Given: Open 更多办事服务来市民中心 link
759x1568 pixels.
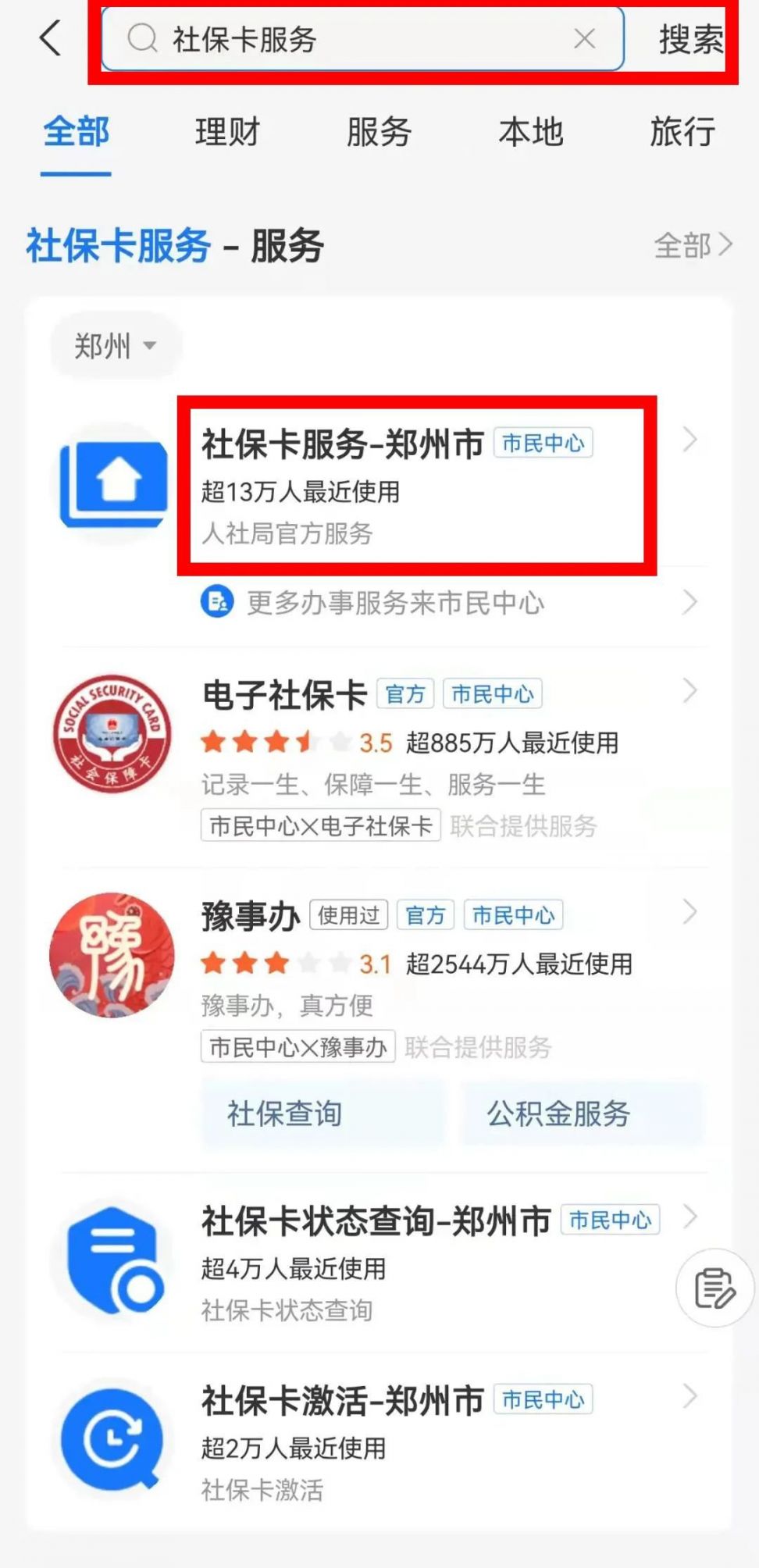Looking at the screenshot, I should click(x=394, y=601).
